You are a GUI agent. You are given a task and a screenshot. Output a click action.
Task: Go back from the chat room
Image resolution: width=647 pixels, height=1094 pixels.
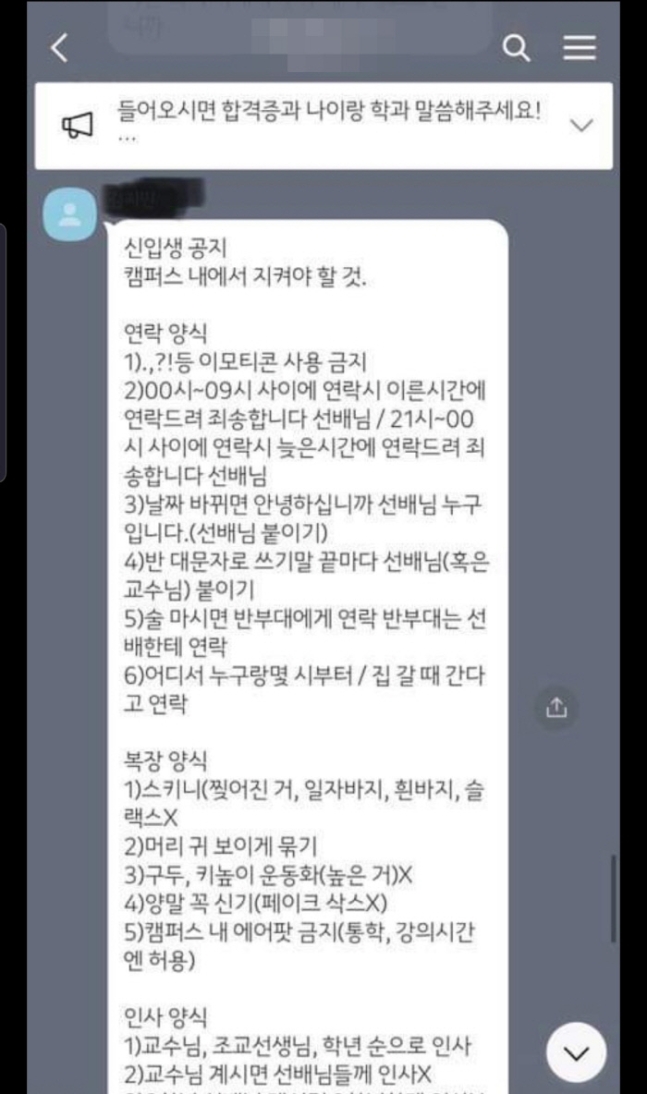[x=60, y=47]
